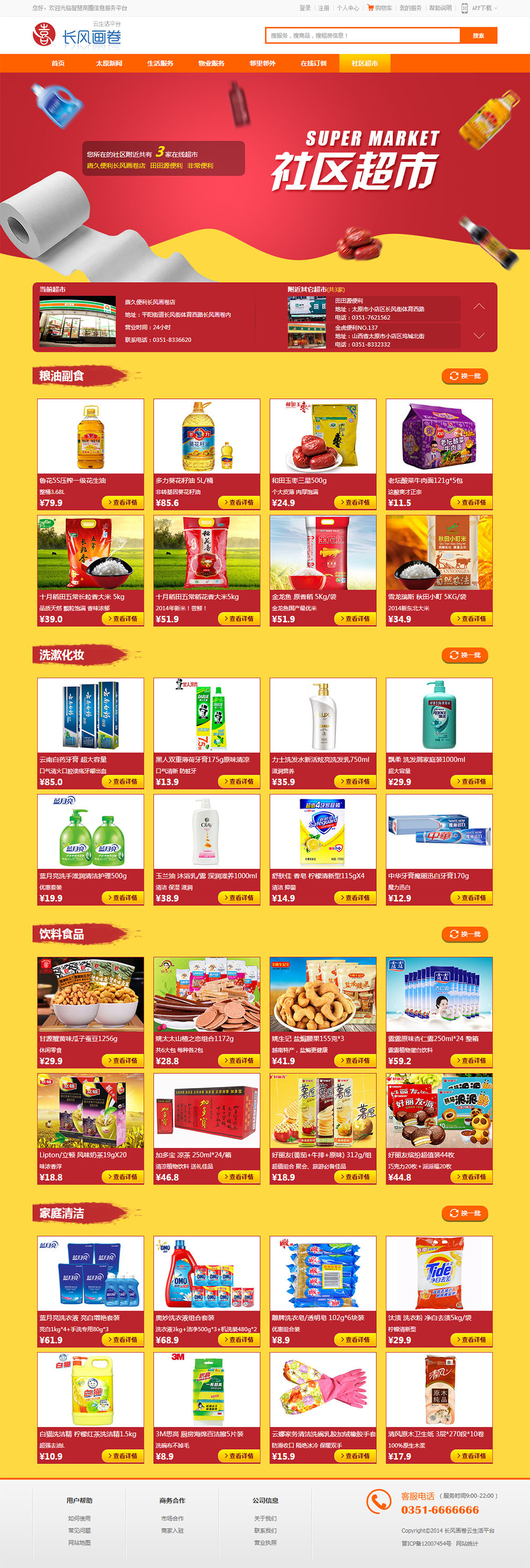
Task: Tap the search input box
Action: click(x=362, y=36)
